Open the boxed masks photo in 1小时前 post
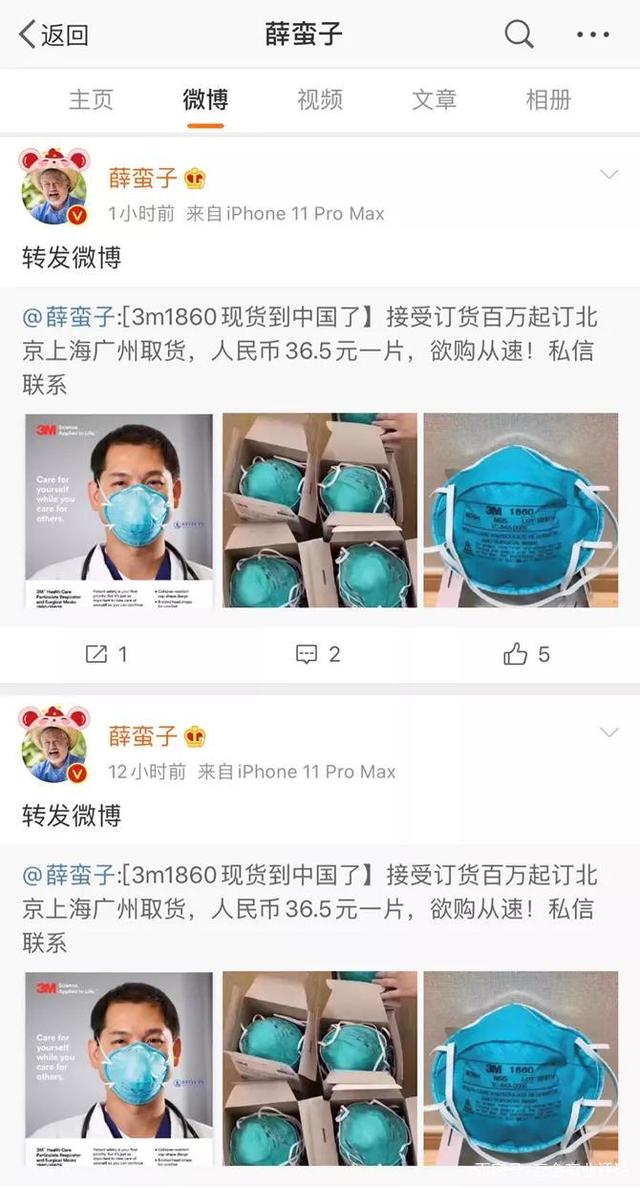 [320, 511]
